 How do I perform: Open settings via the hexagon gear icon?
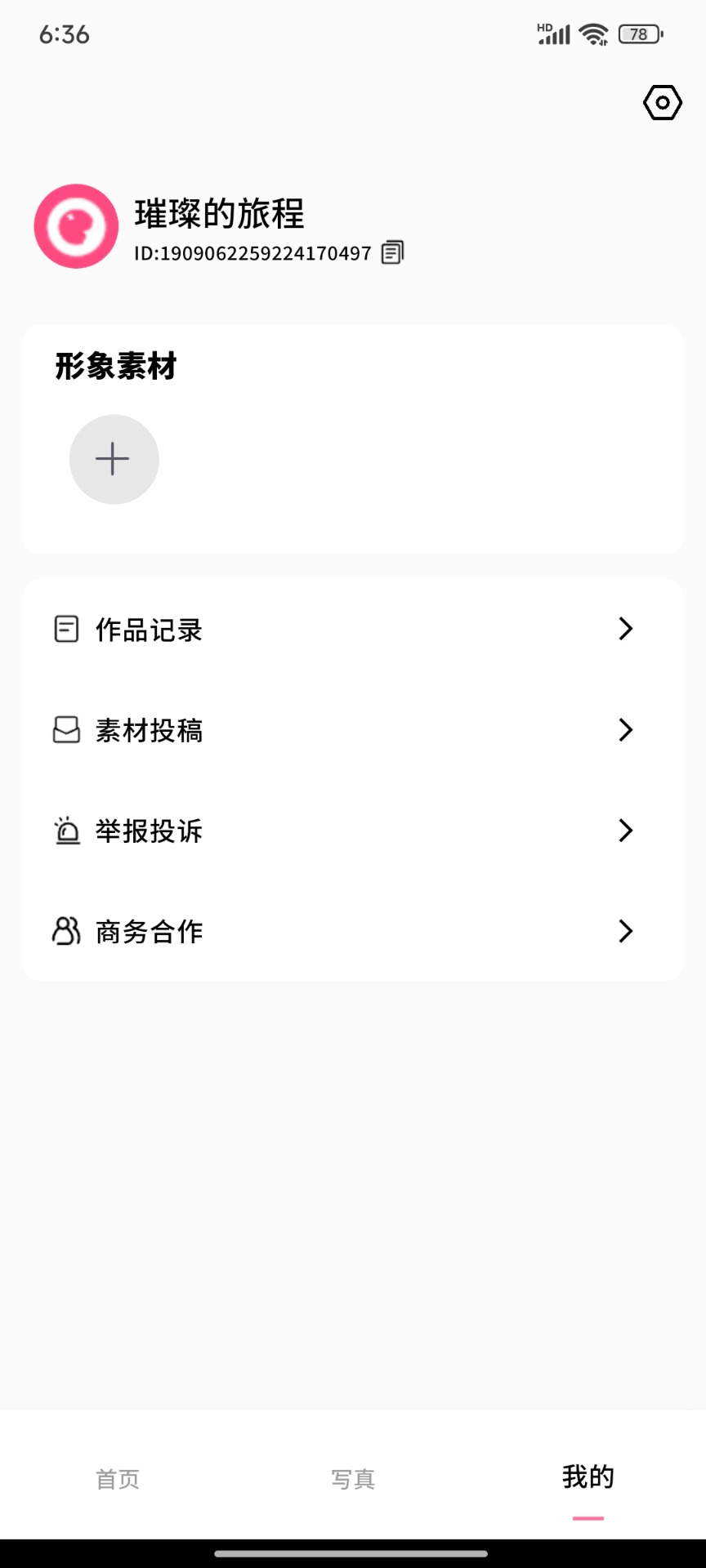pos(662,103)
